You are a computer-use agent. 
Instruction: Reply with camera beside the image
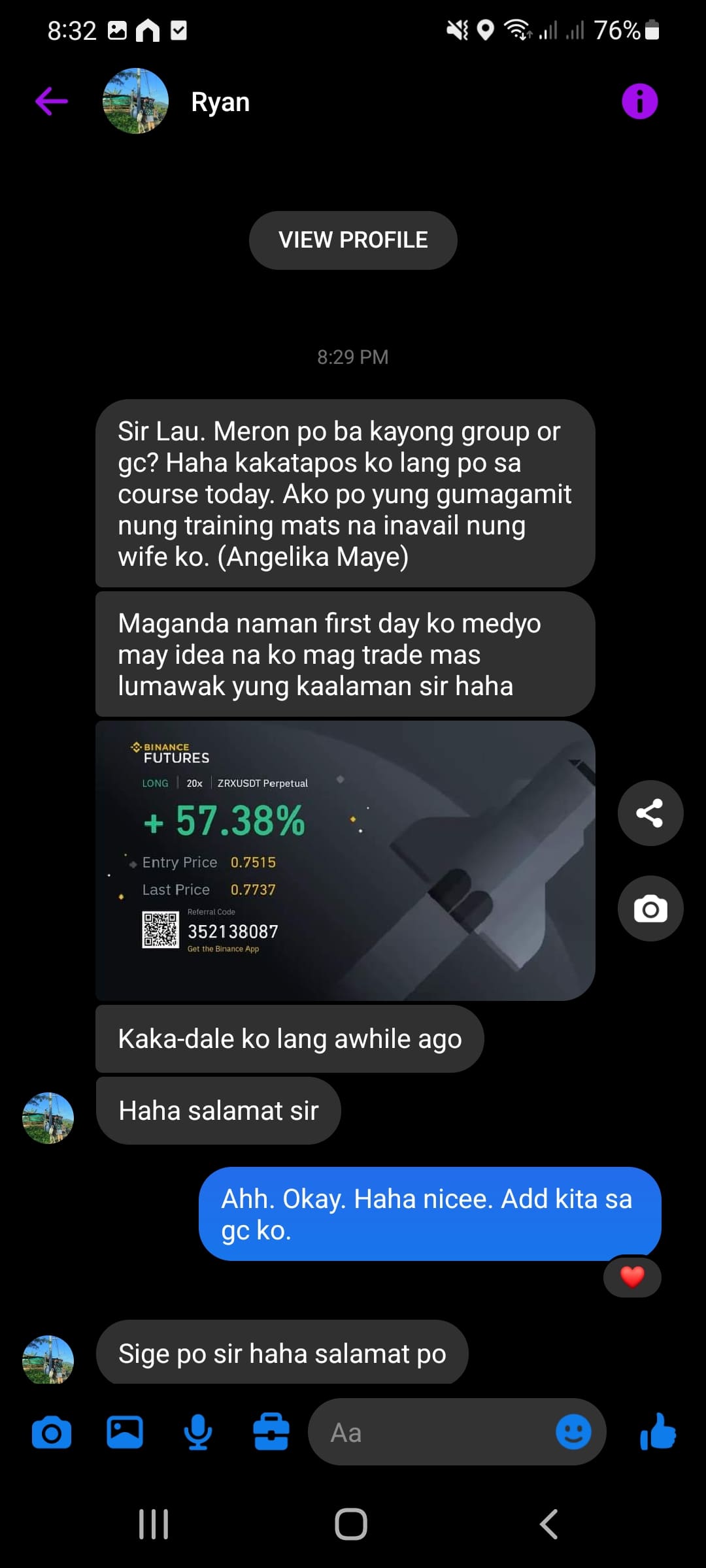click(x=650, y=908)
